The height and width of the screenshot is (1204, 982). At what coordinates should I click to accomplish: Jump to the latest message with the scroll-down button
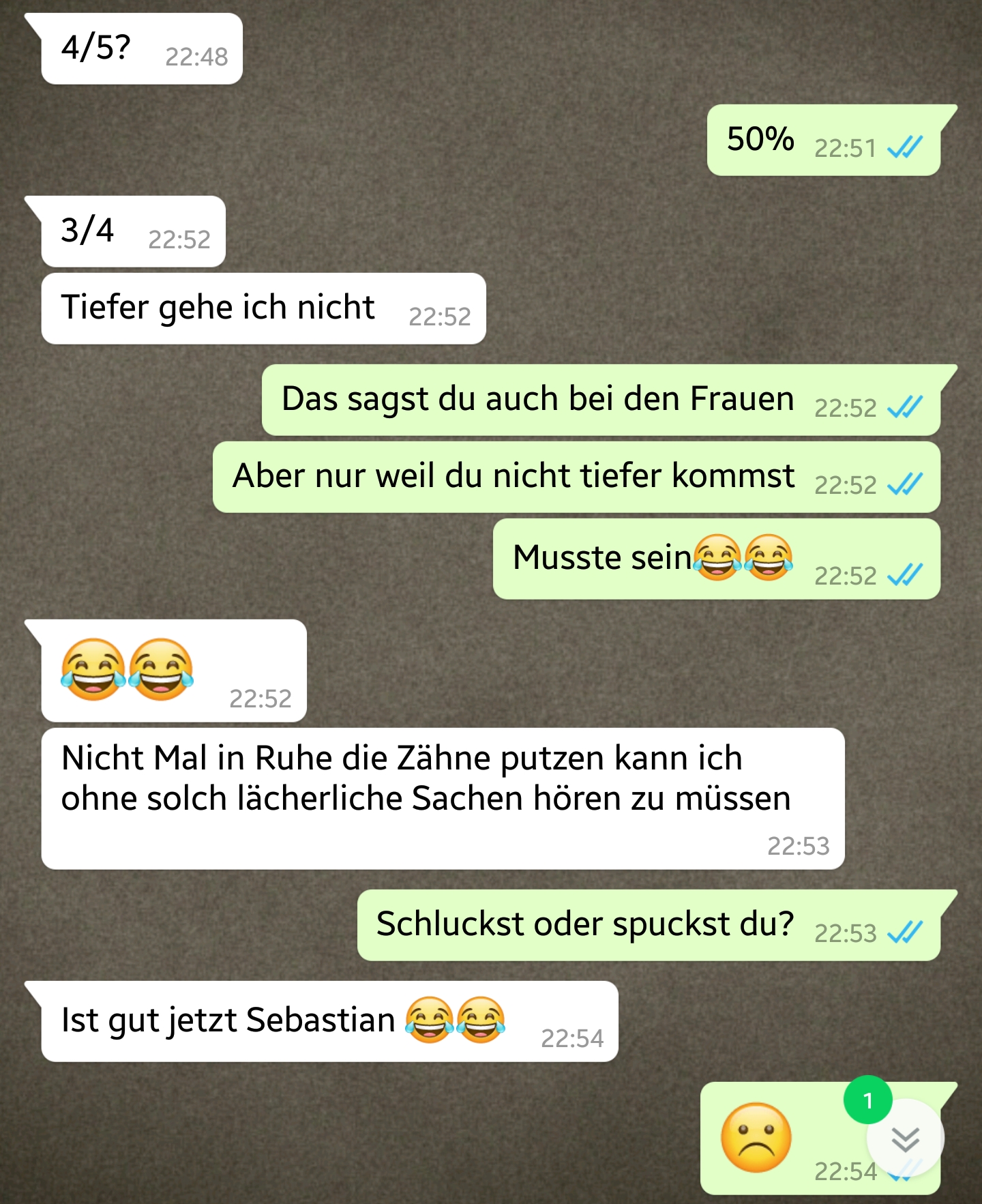(905, 1139)
